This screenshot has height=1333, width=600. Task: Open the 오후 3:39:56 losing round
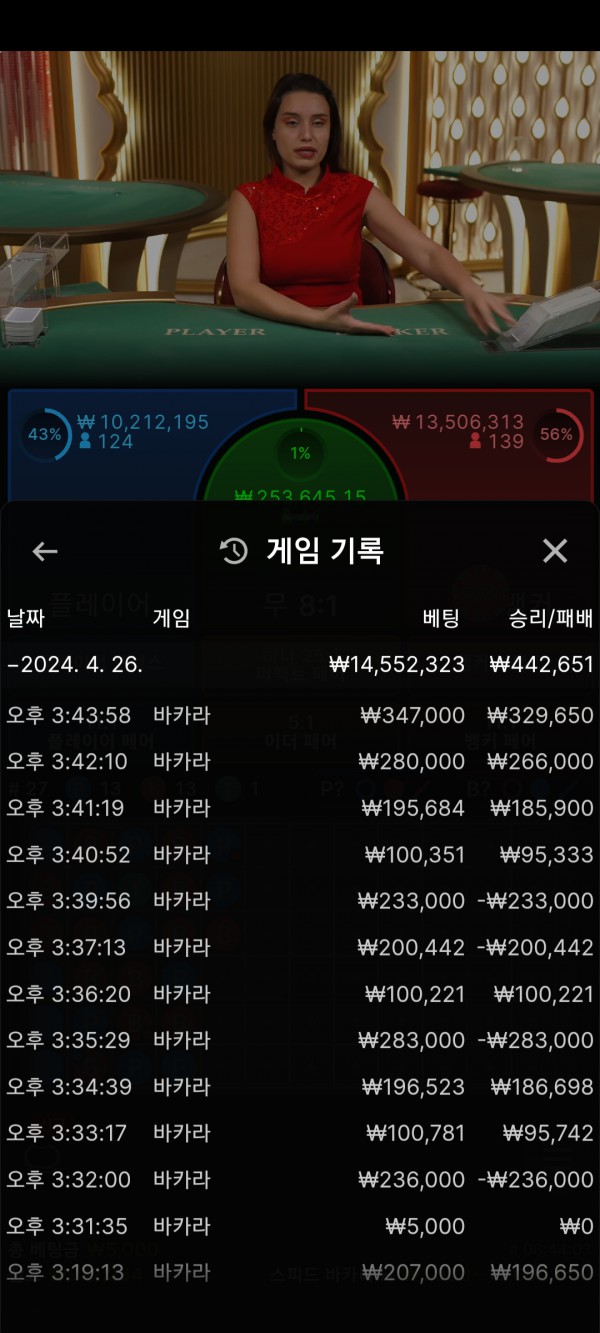coord(300,901)
